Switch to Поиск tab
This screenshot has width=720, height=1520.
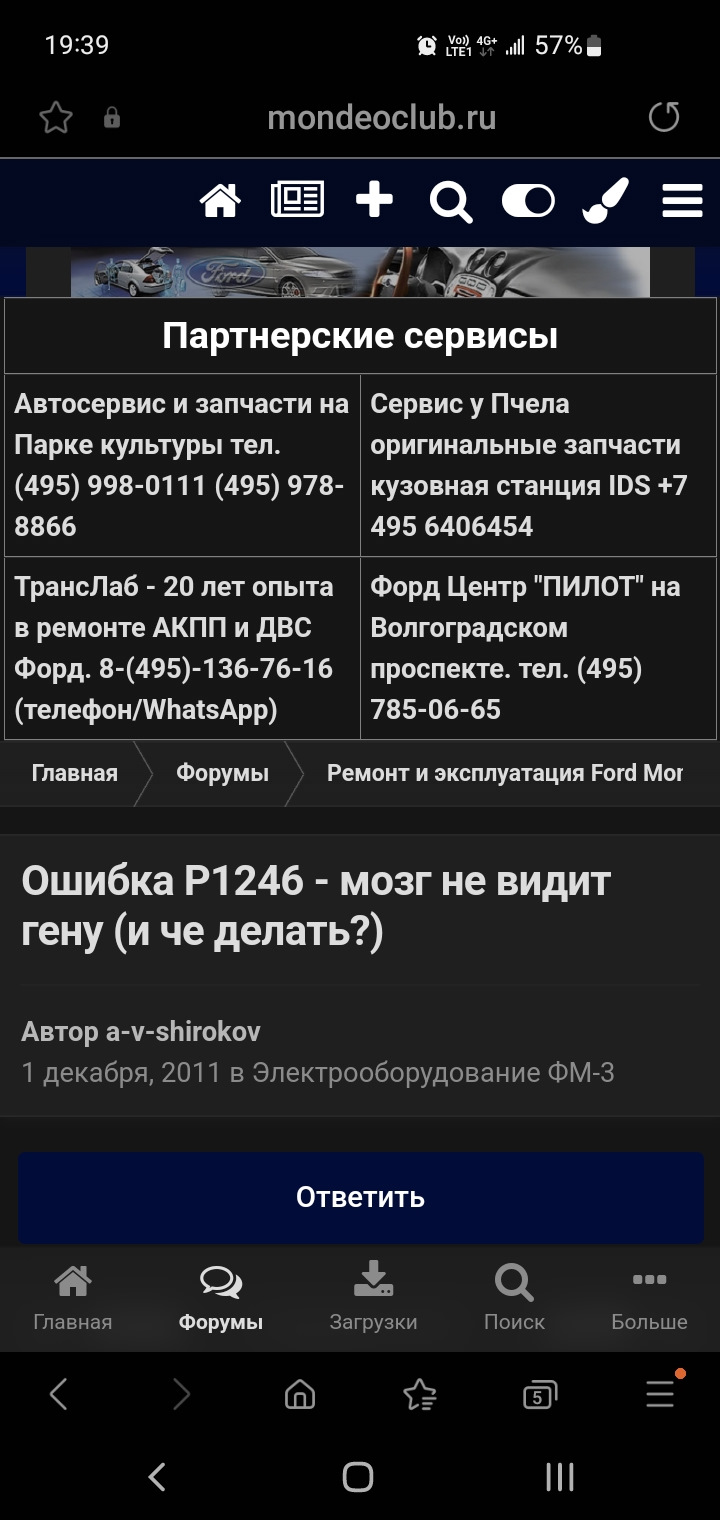514,1299
